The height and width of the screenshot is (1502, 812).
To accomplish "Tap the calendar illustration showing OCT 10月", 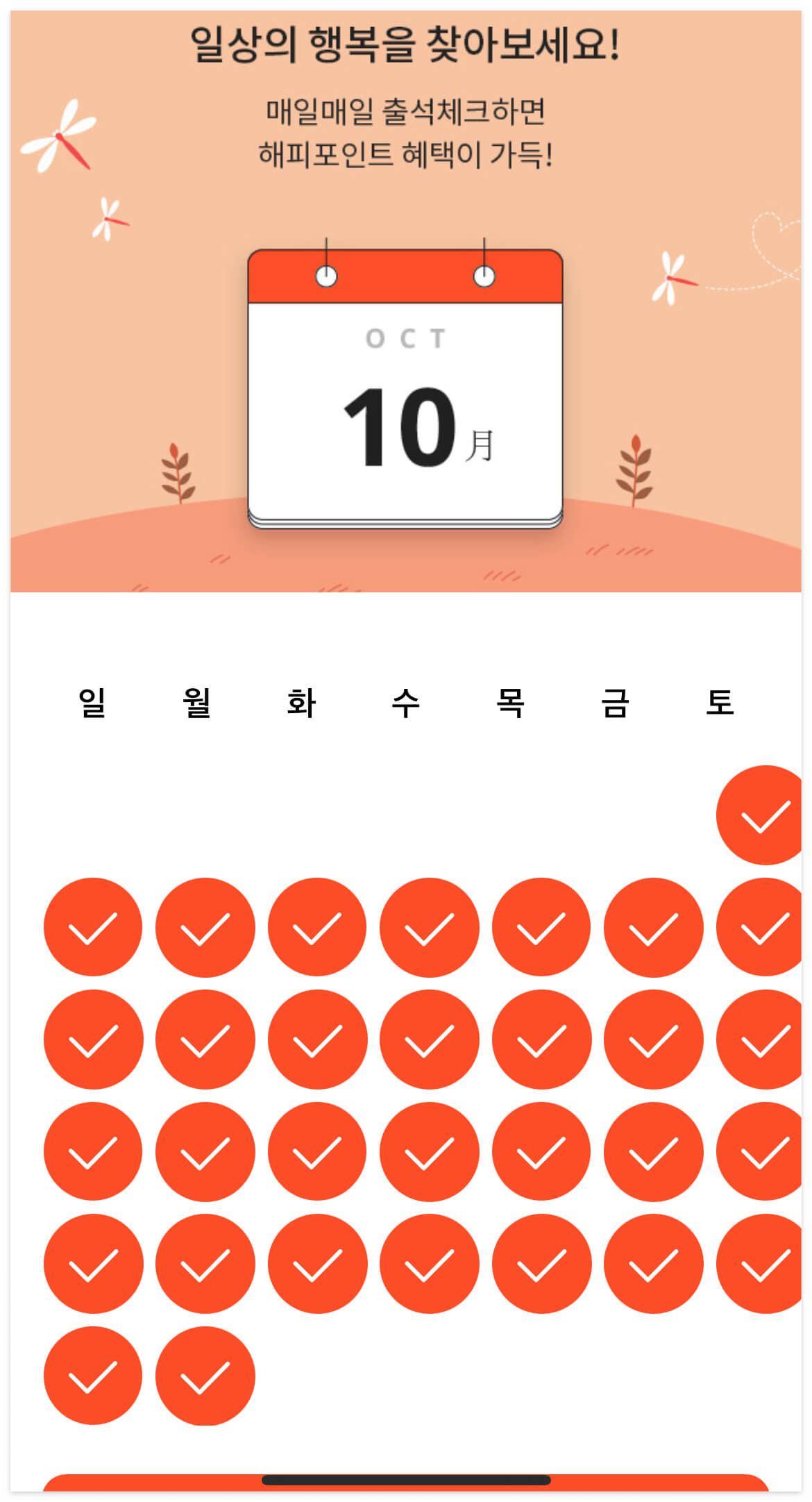I will coord(406,389).
